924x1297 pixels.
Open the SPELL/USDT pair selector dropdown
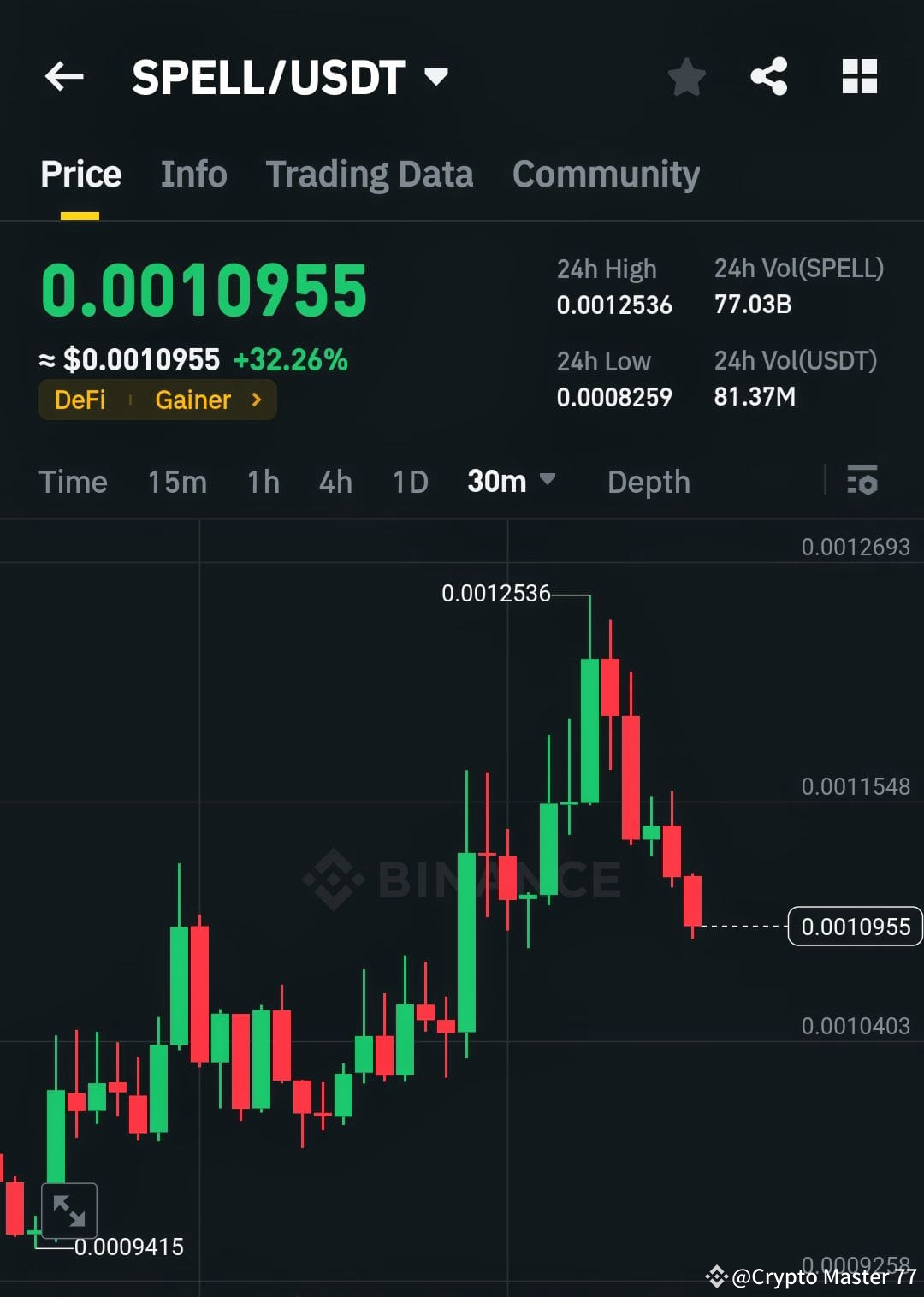(436, 77)
